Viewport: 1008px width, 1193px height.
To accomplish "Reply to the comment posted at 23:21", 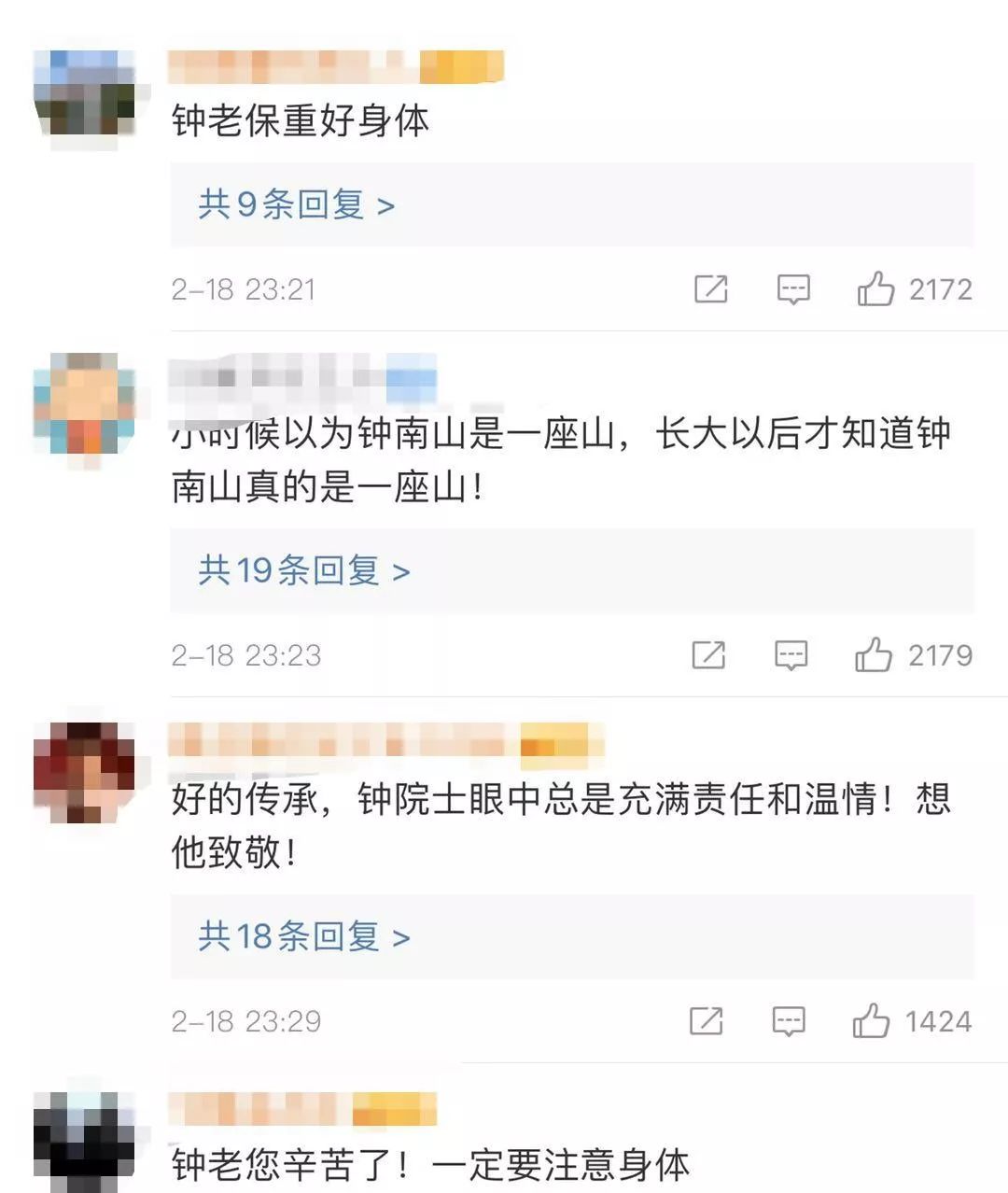I will 793,289.
